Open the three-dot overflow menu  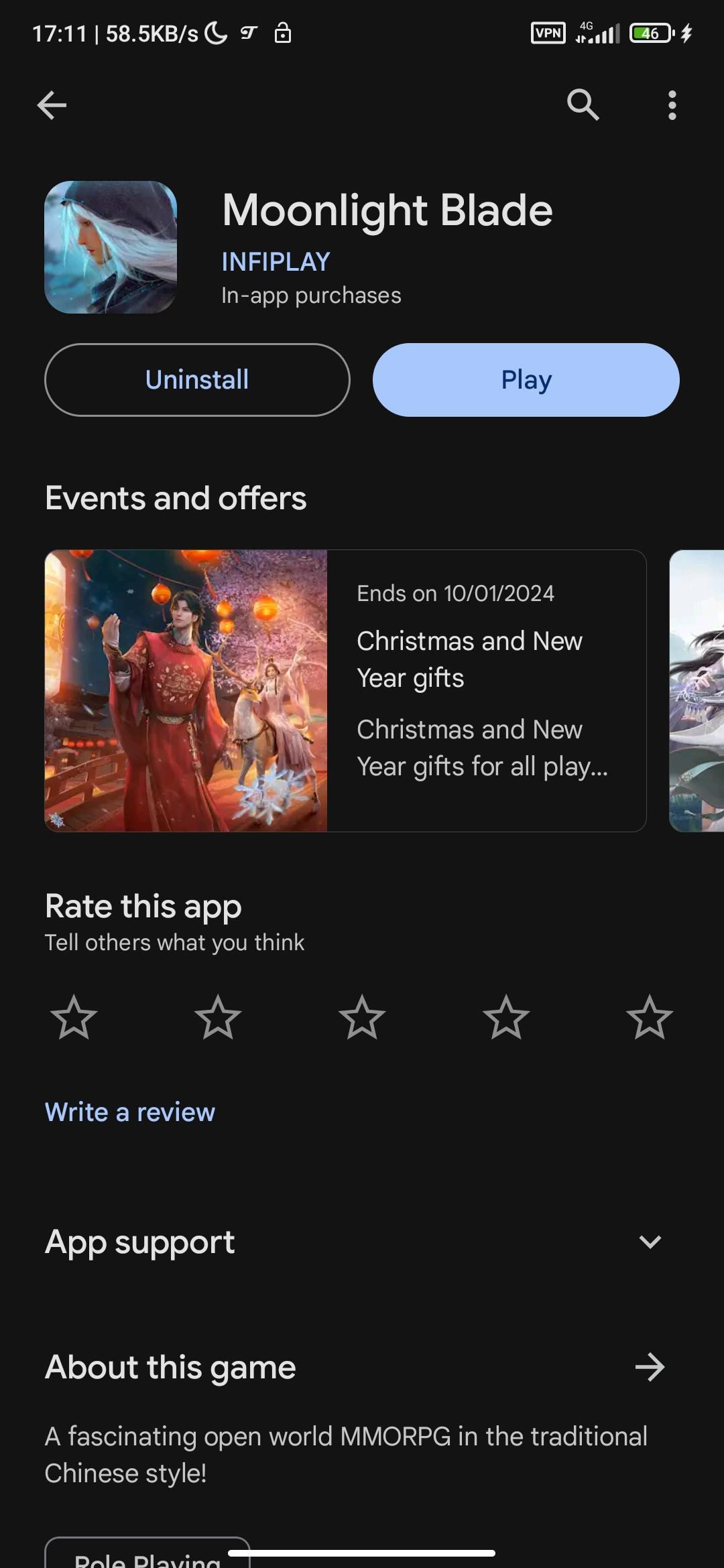[x=672, y=105]
